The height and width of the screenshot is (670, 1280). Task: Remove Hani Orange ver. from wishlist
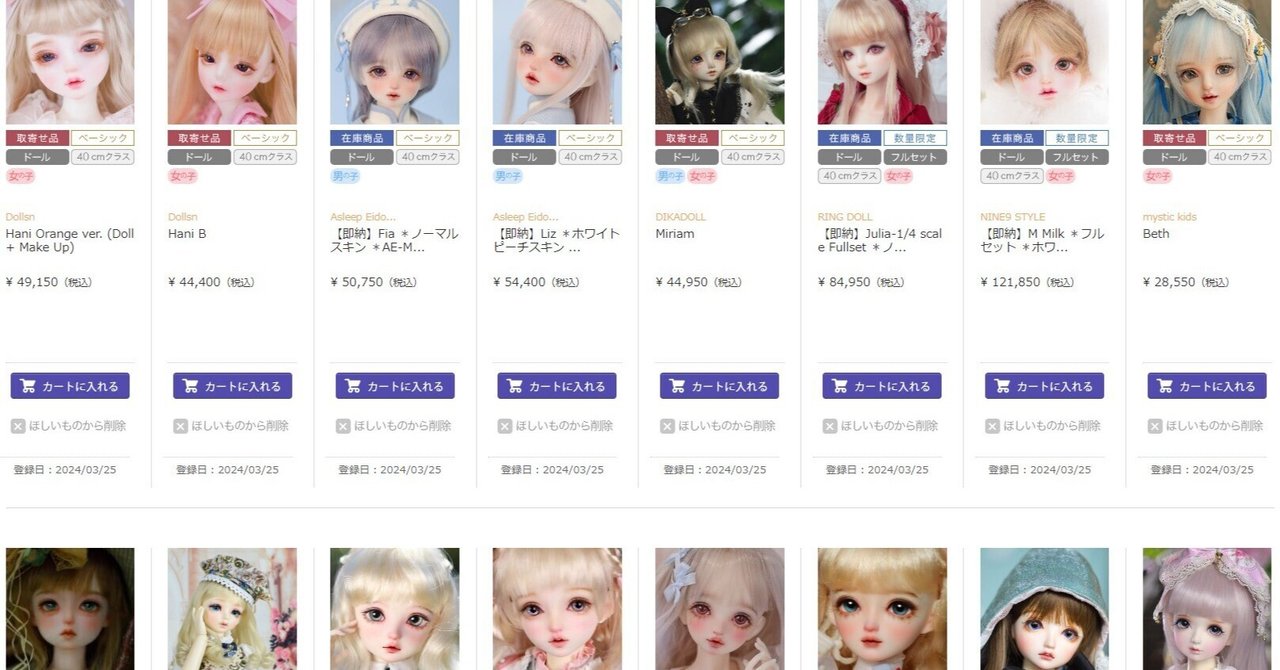69,426
